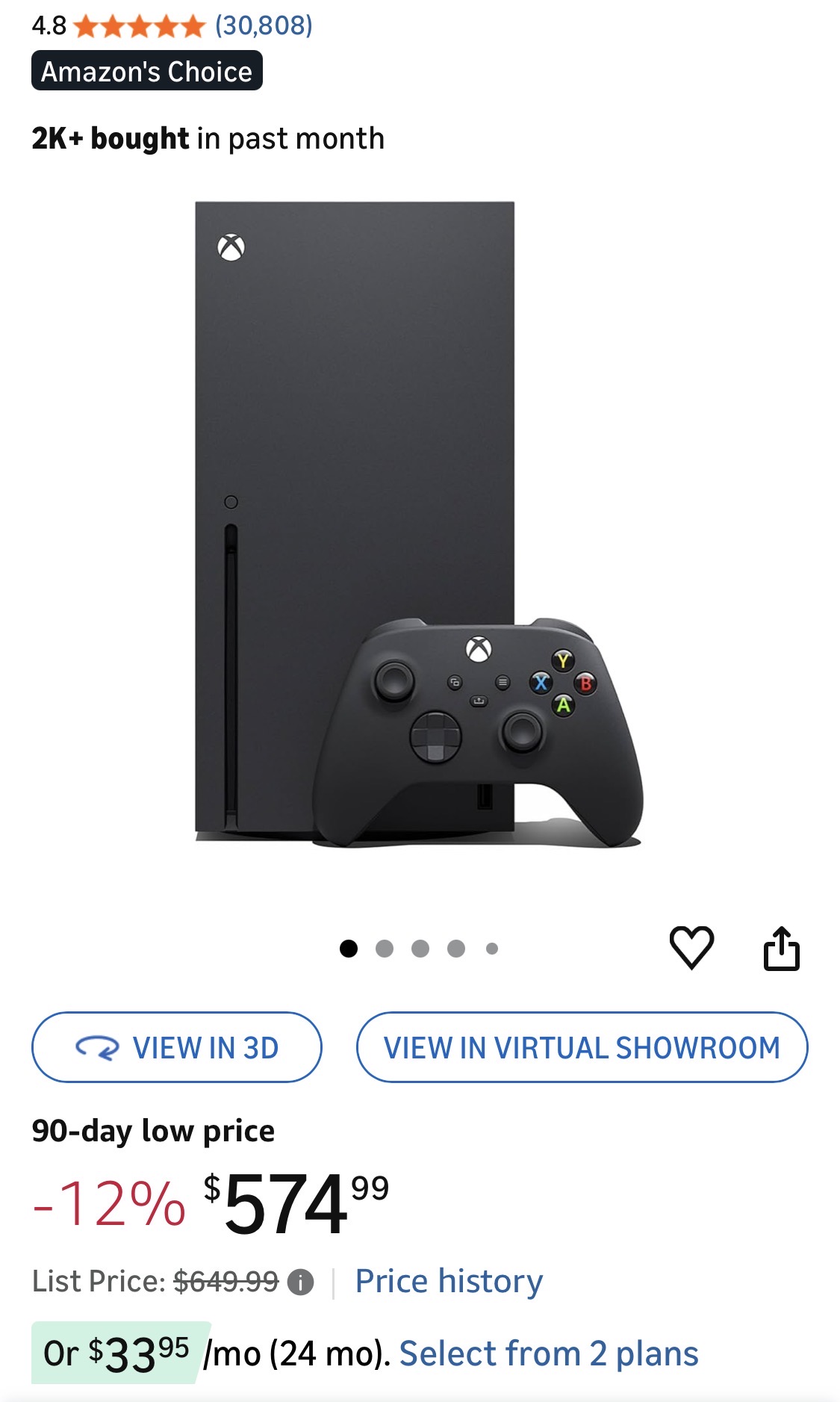Tap the View in 3D button
Screen dimensions: 840x1402
177,1047
